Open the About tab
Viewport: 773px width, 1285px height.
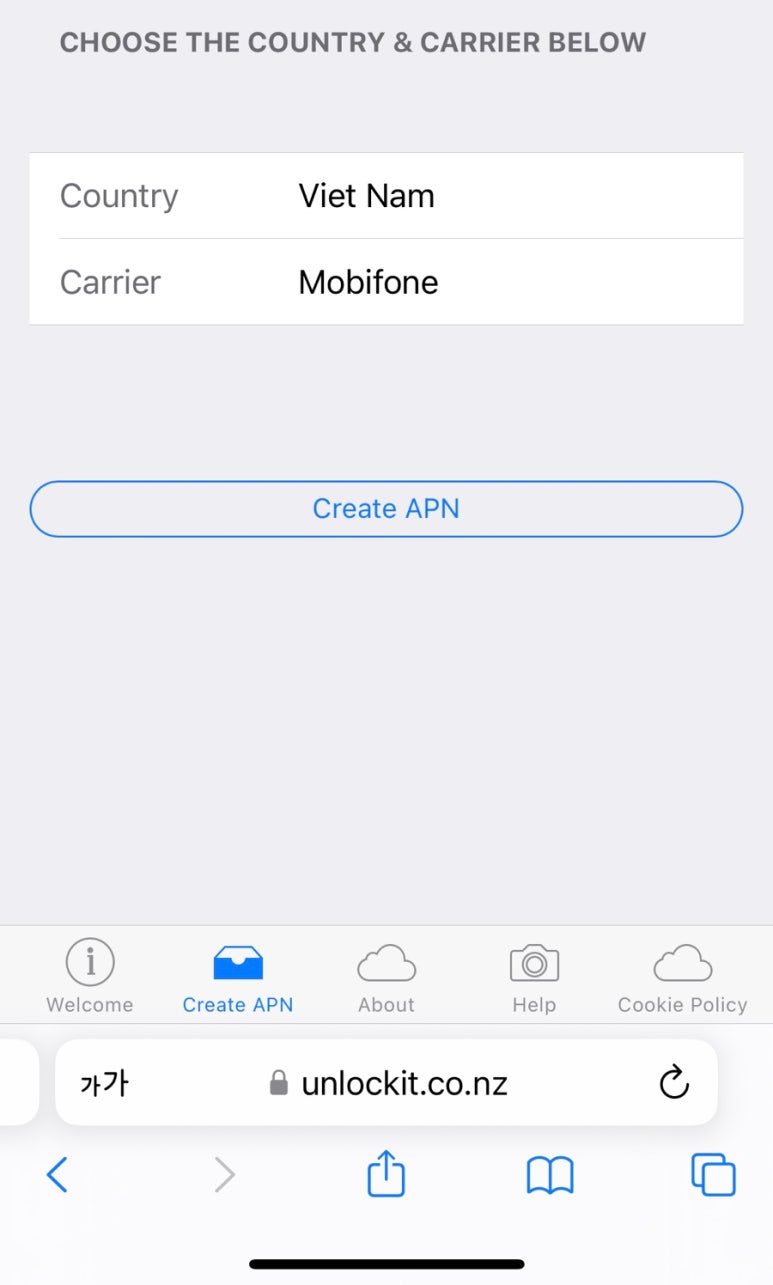coord(386,977)
